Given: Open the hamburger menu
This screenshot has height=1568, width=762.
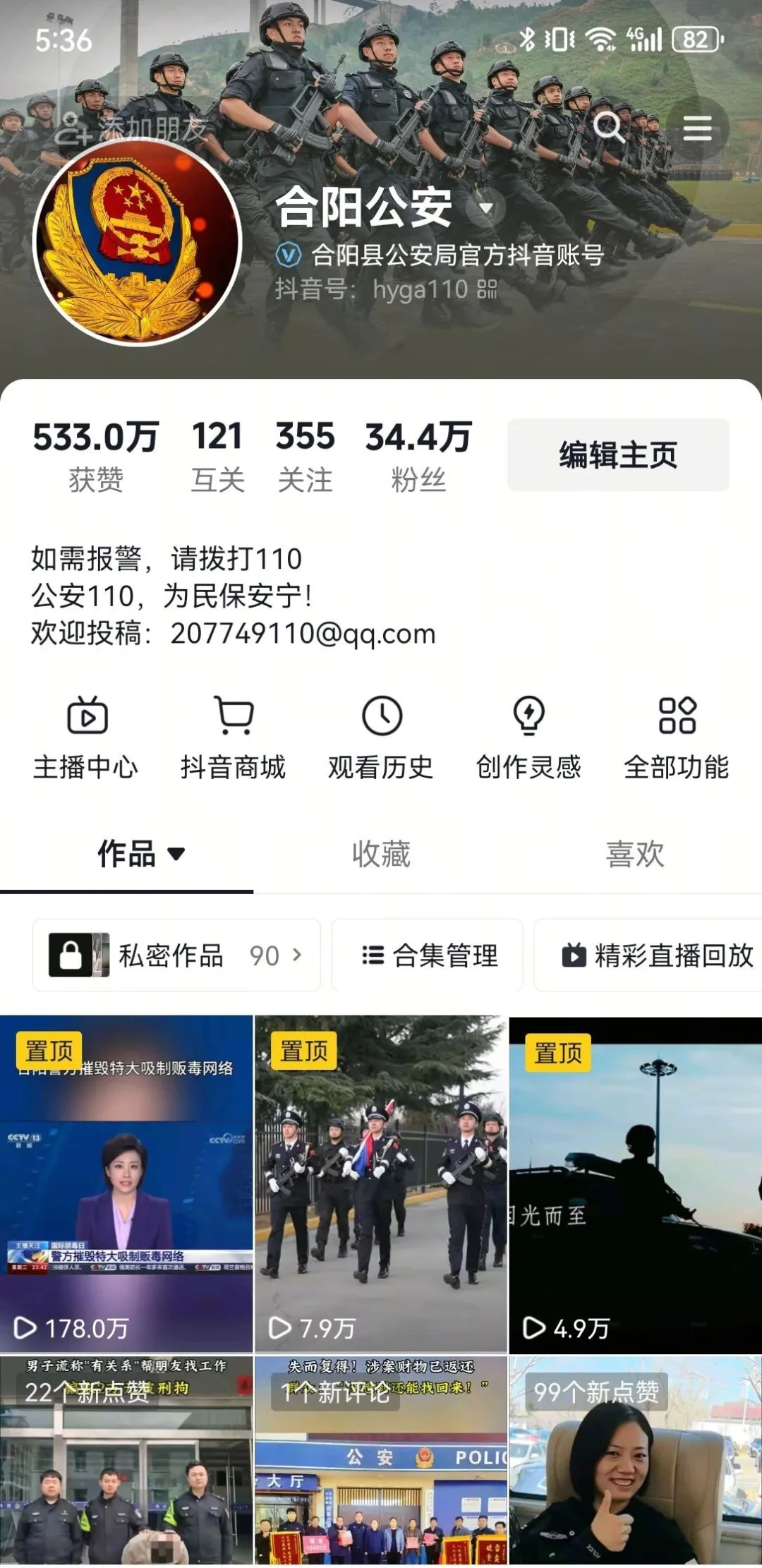Looking at the screenshot, I should [697, 128].
